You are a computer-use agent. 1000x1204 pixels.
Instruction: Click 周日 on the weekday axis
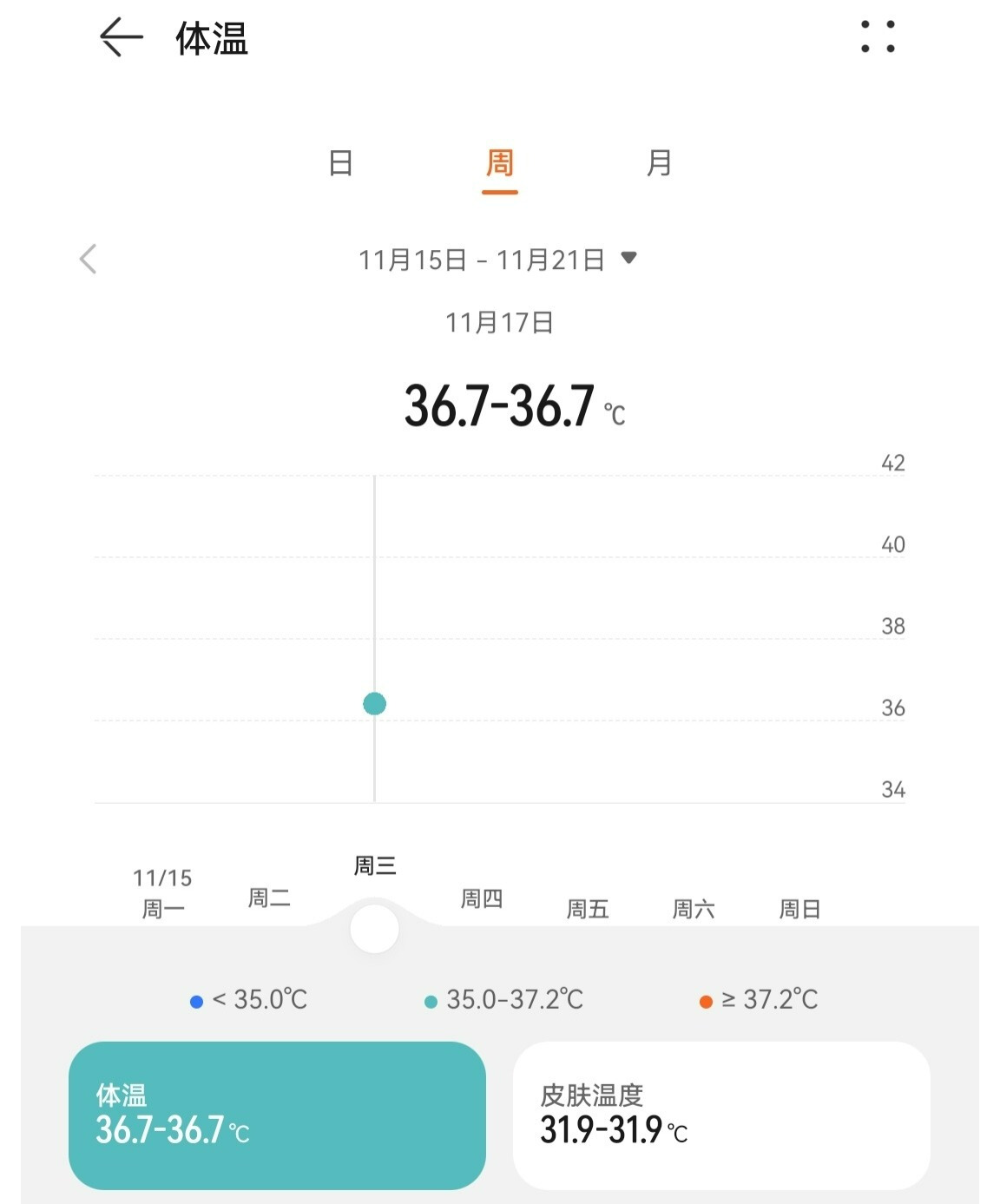tap(799, 910)
